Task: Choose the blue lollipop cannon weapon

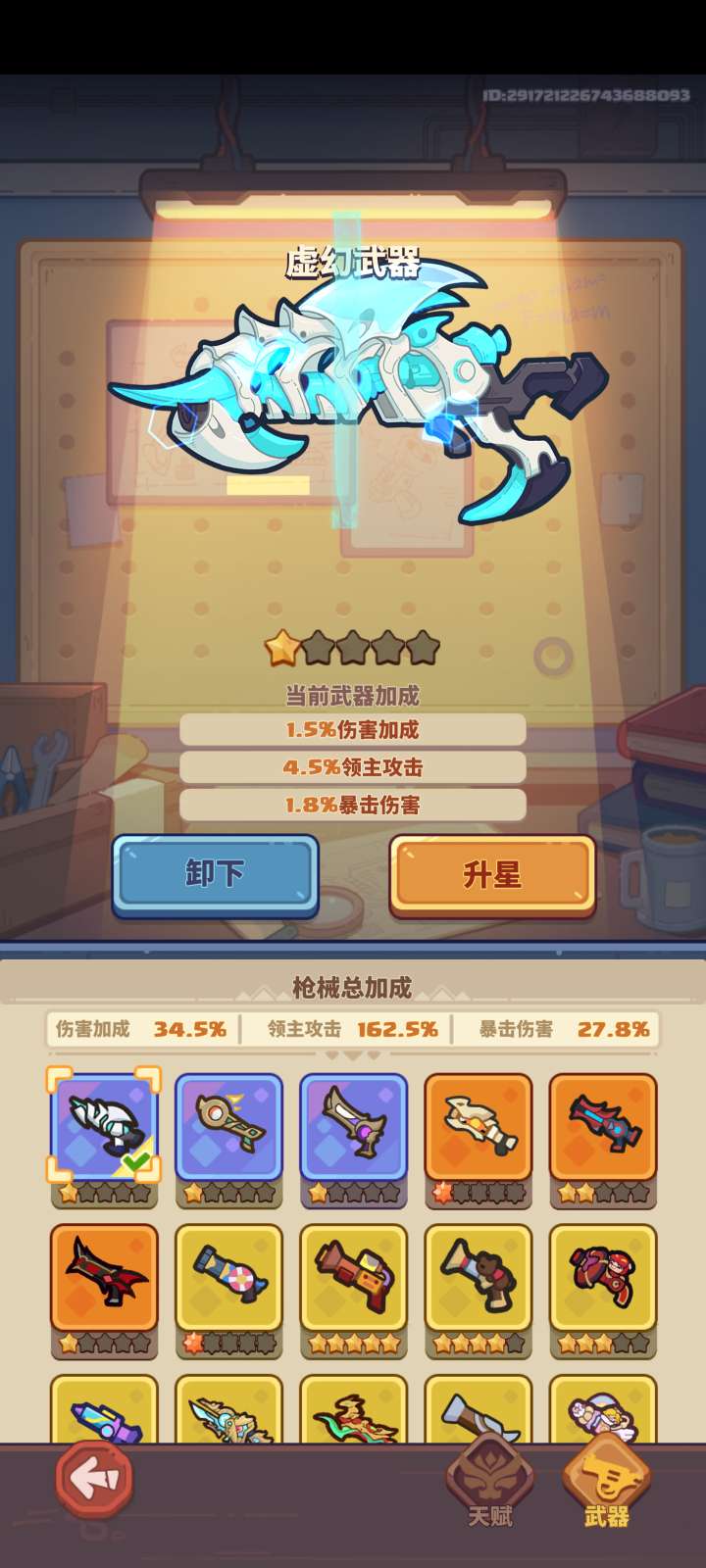Action: point(228,1277)
